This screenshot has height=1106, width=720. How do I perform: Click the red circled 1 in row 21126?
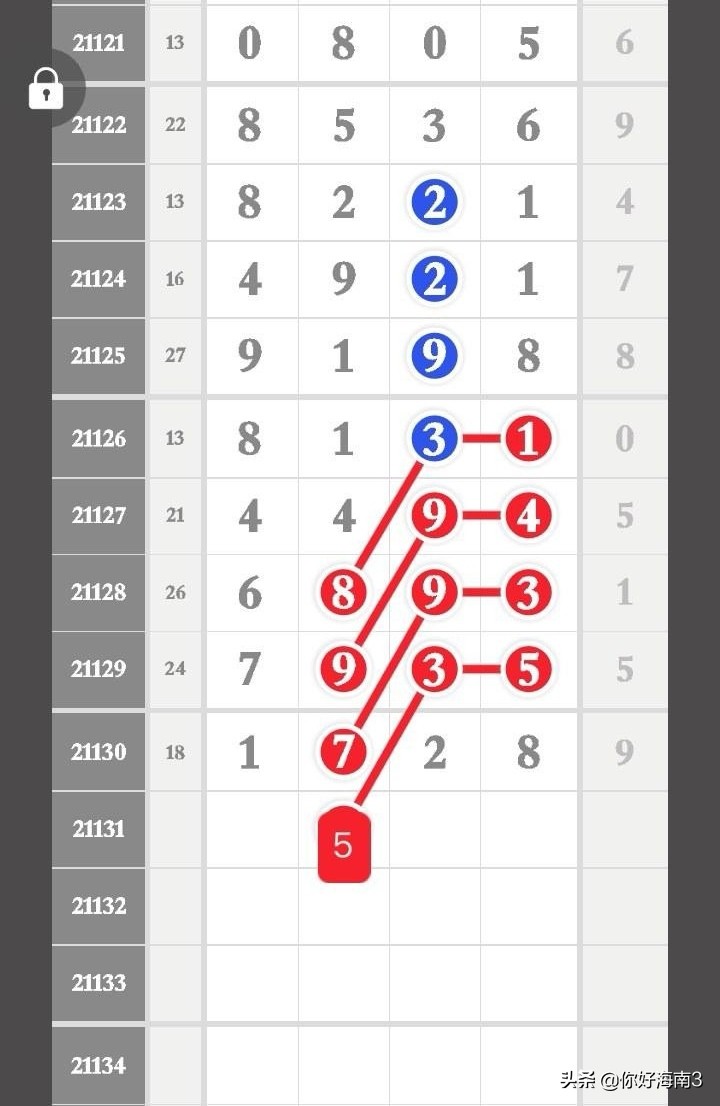[x=528, y=438]
